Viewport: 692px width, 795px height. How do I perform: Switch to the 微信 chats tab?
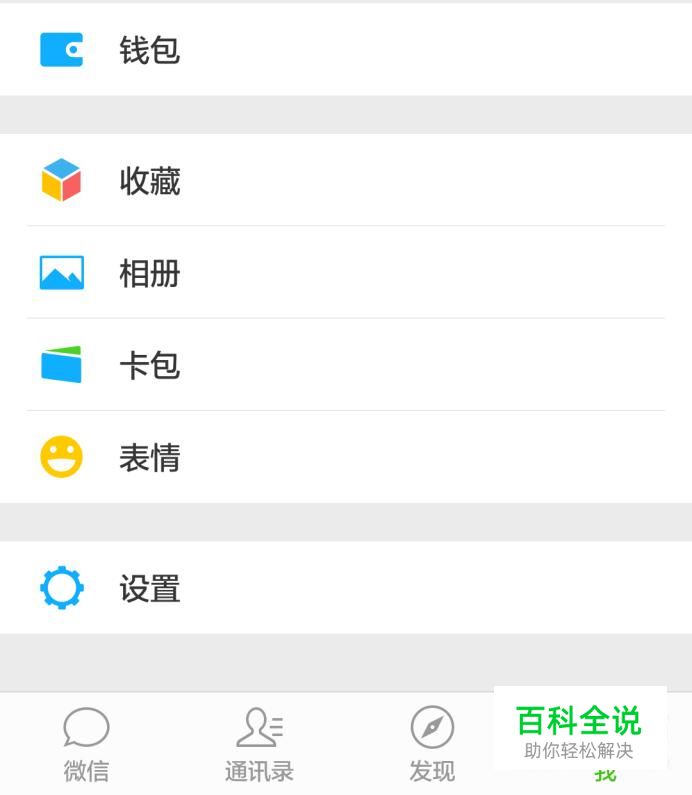[86, 744]
